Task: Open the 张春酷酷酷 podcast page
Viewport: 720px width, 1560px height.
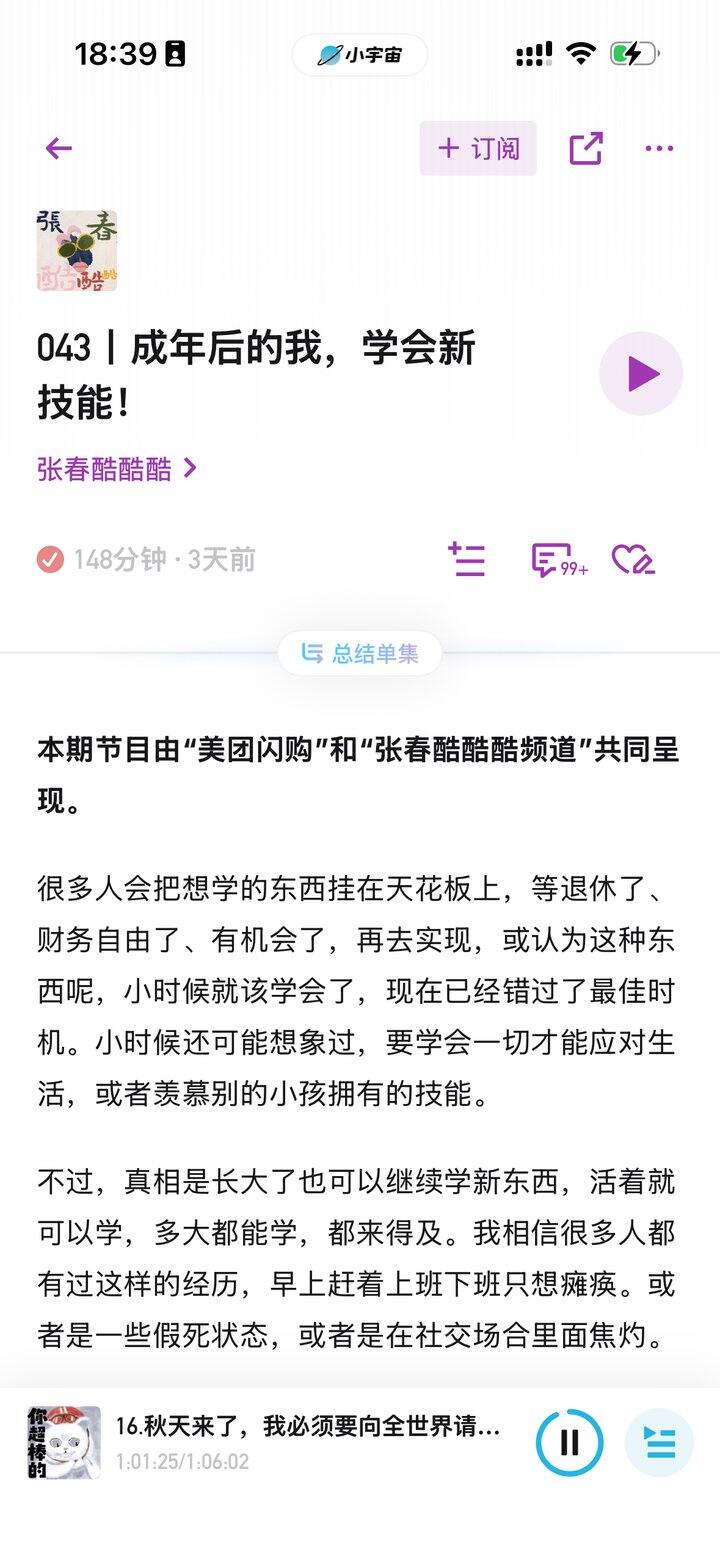Action: click(116, 469)
